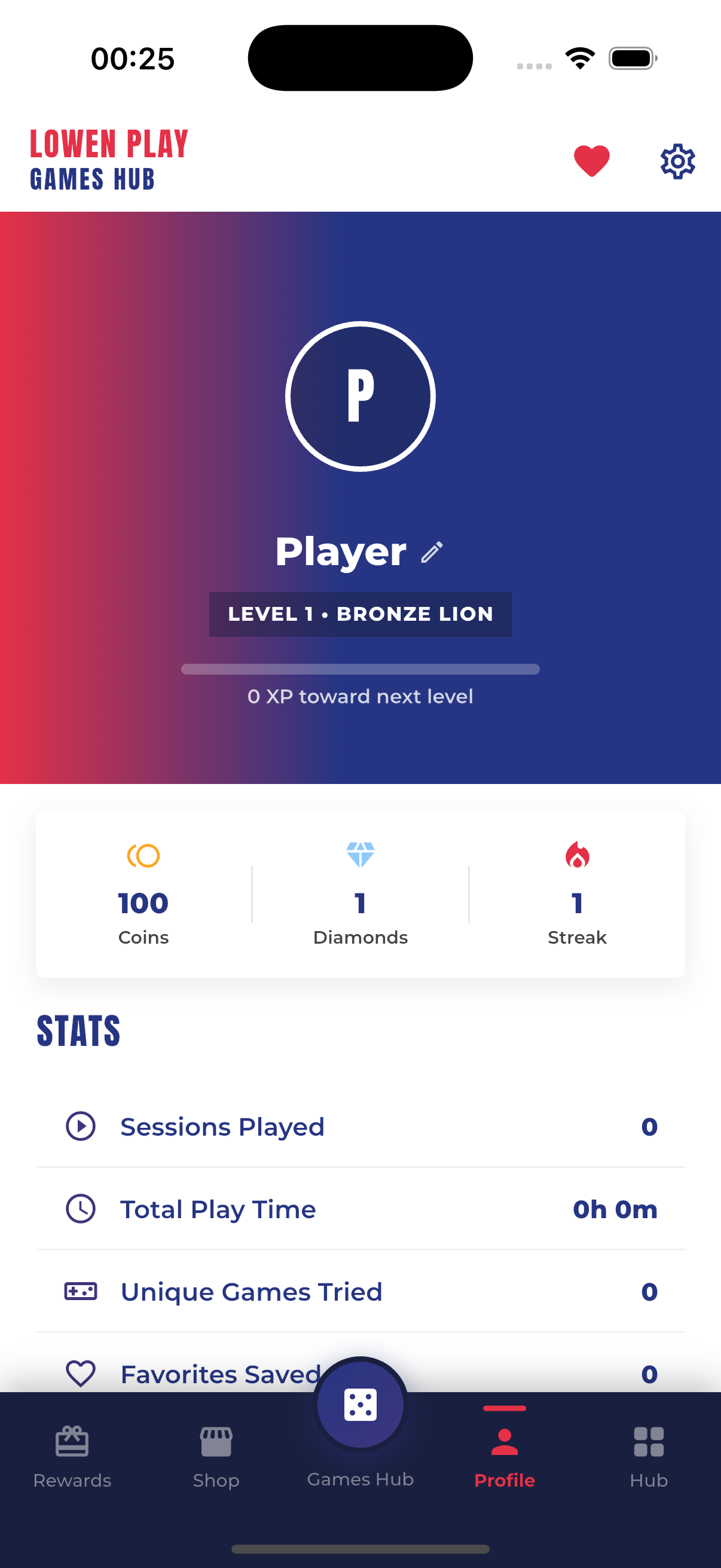Tap the Favorites Saved heart outline icon
721x1568 pixels.
[81, 1374]
